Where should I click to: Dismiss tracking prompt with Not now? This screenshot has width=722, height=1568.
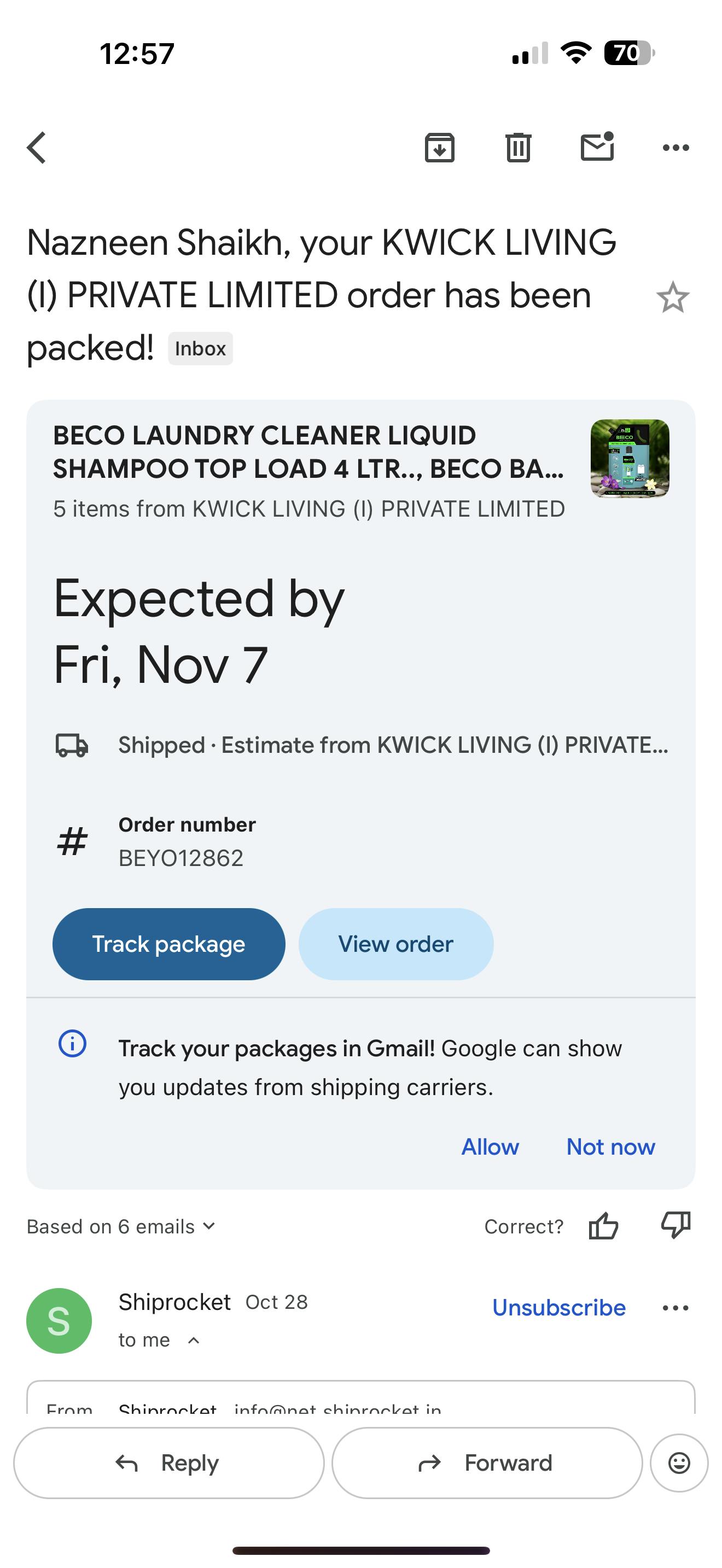pos(610,1146)
